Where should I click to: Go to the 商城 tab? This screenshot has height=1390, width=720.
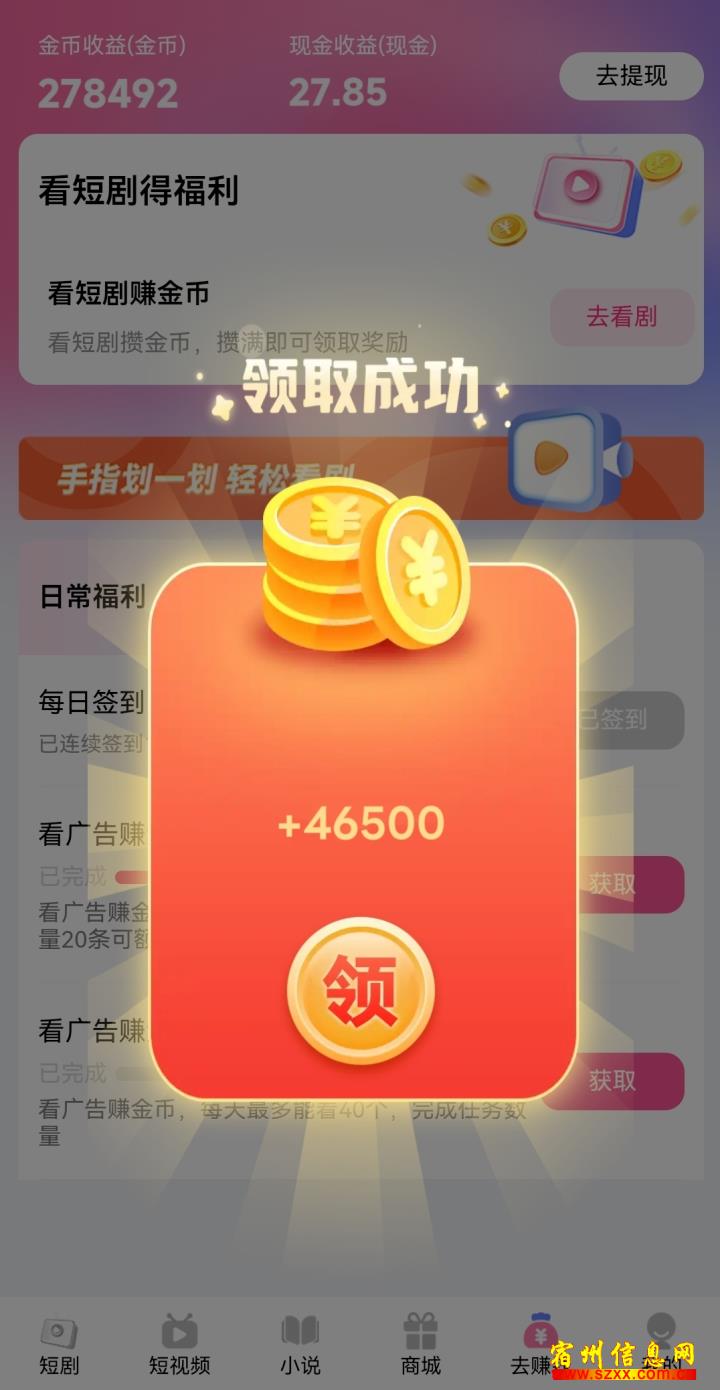pyautogui.click(x=421, y=1345)
